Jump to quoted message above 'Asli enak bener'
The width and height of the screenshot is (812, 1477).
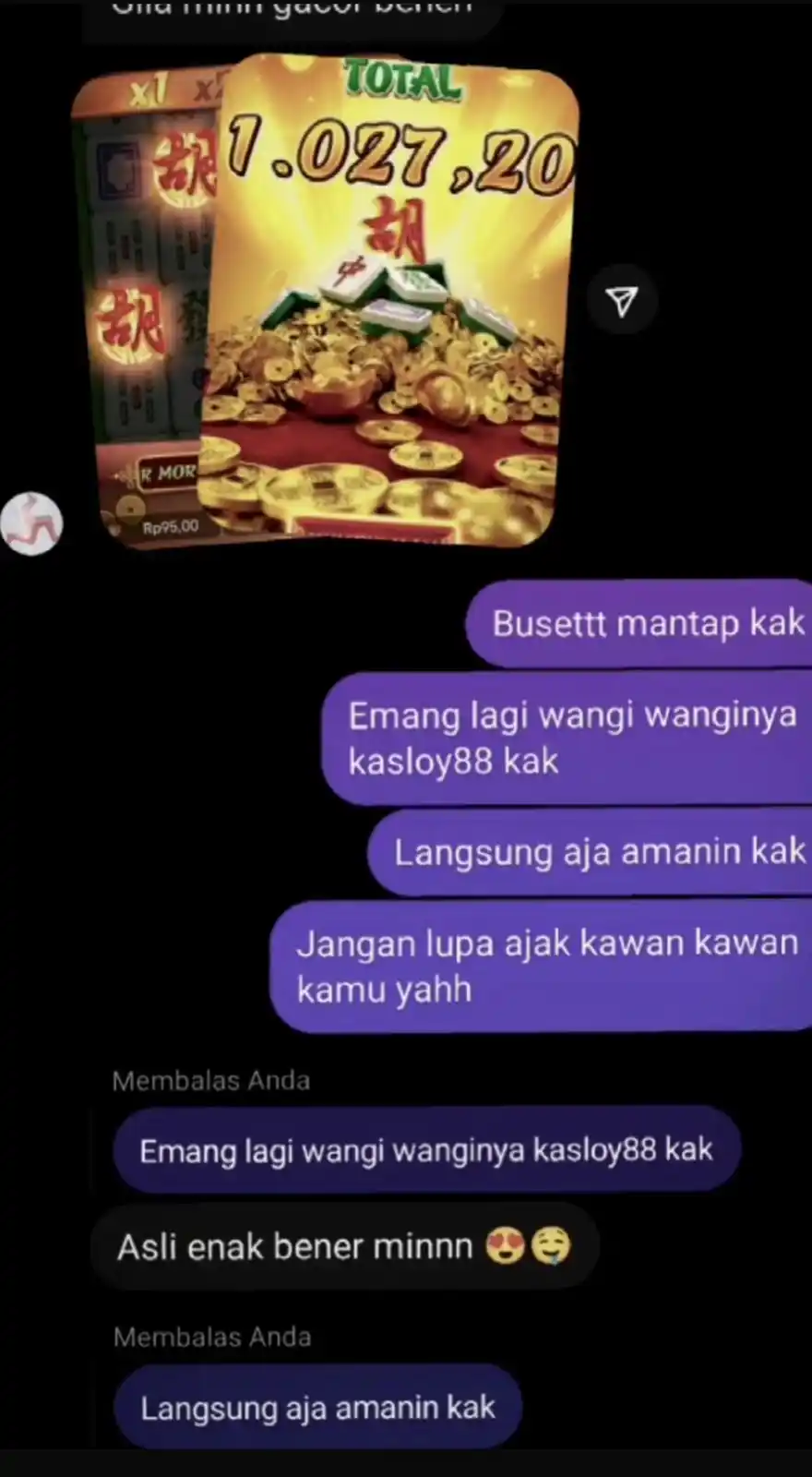(x=426, y=1150)
